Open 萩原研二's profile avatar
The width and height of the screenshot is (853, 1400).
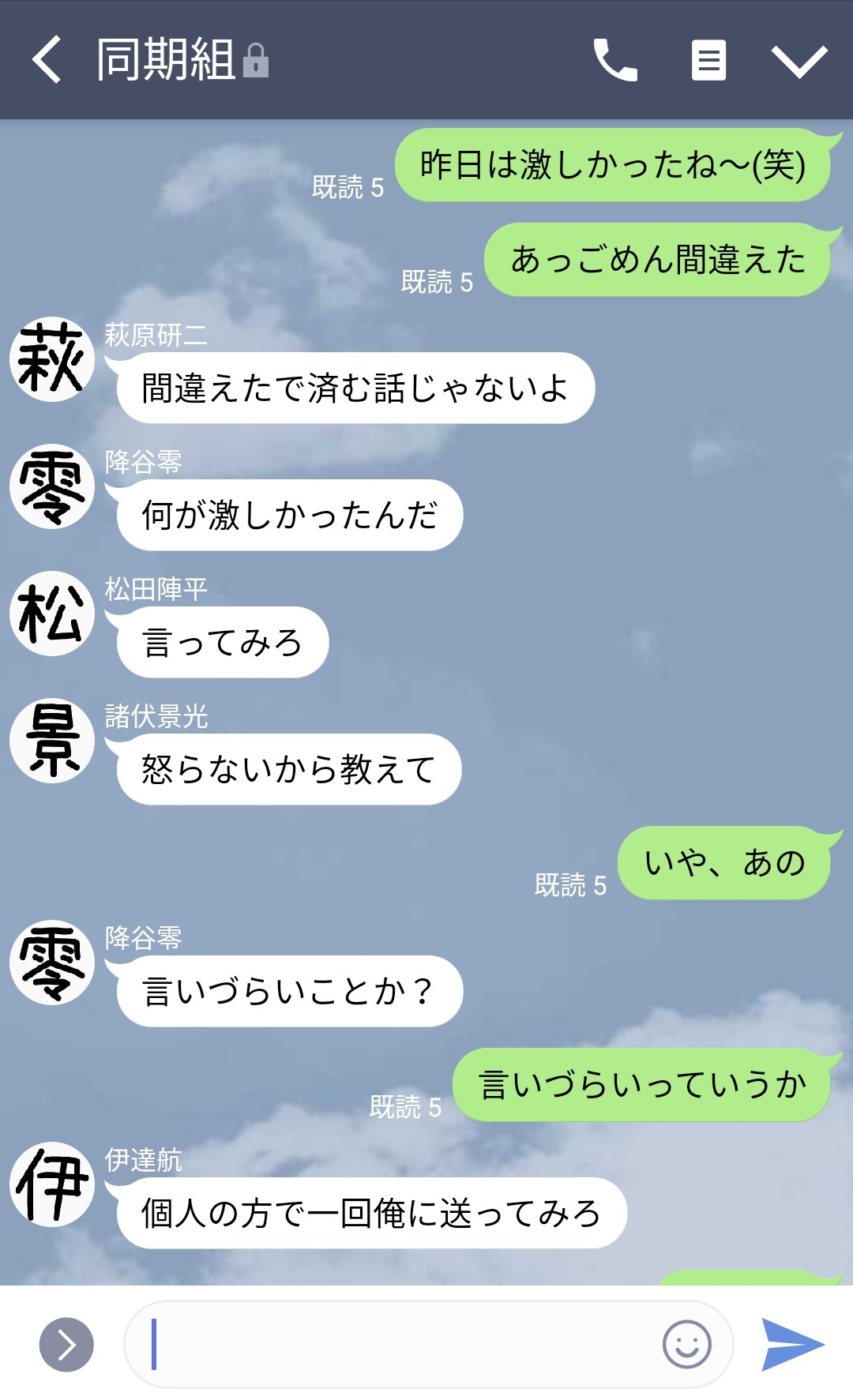[52, 360]
